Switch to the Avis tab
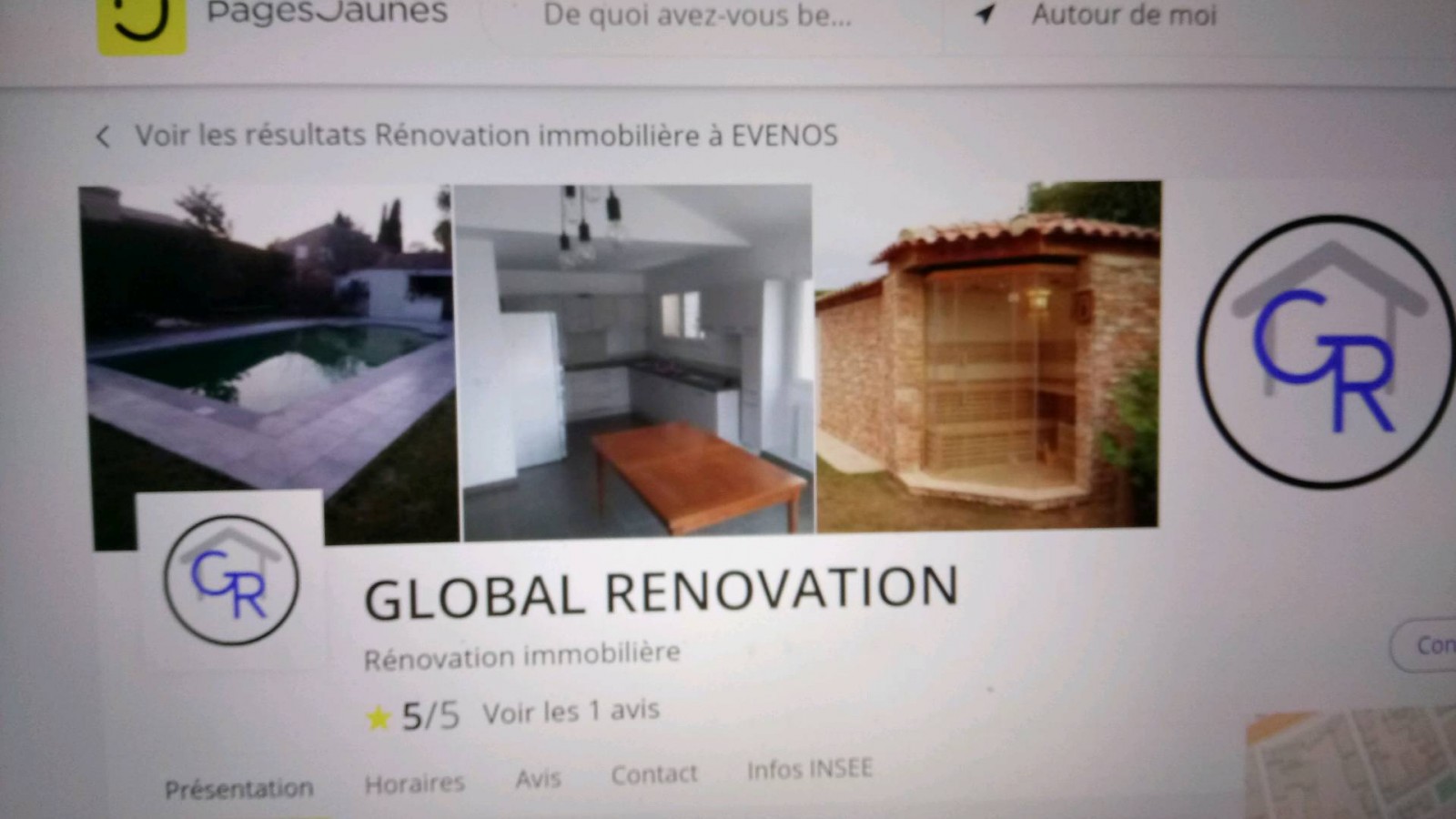This screenshot has width=1456, height=819. (538, 778)
